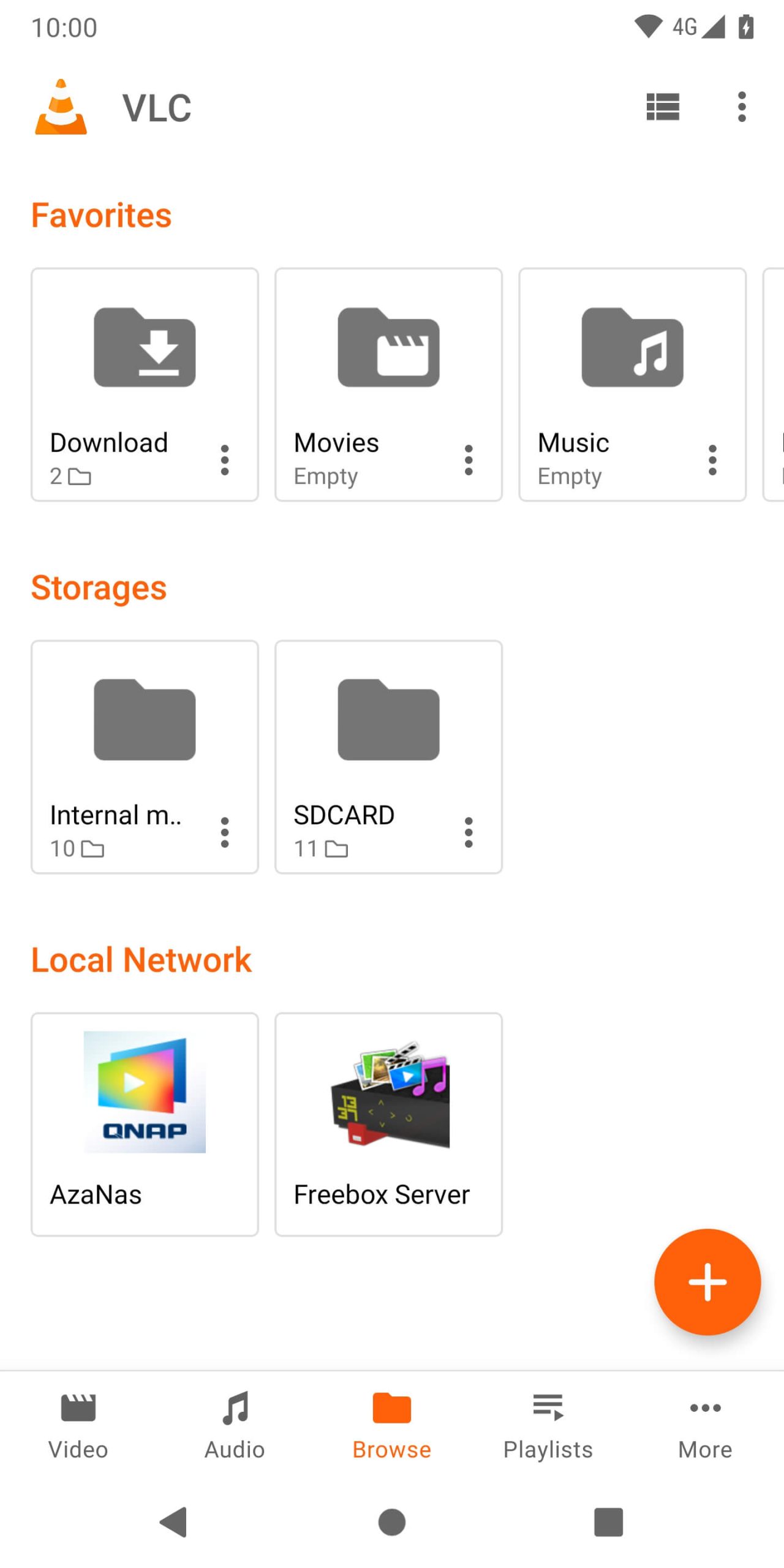The width and height of the screenshot is (784, 1568).
Task: Switch to list display mode
Action: click(663, 107)
